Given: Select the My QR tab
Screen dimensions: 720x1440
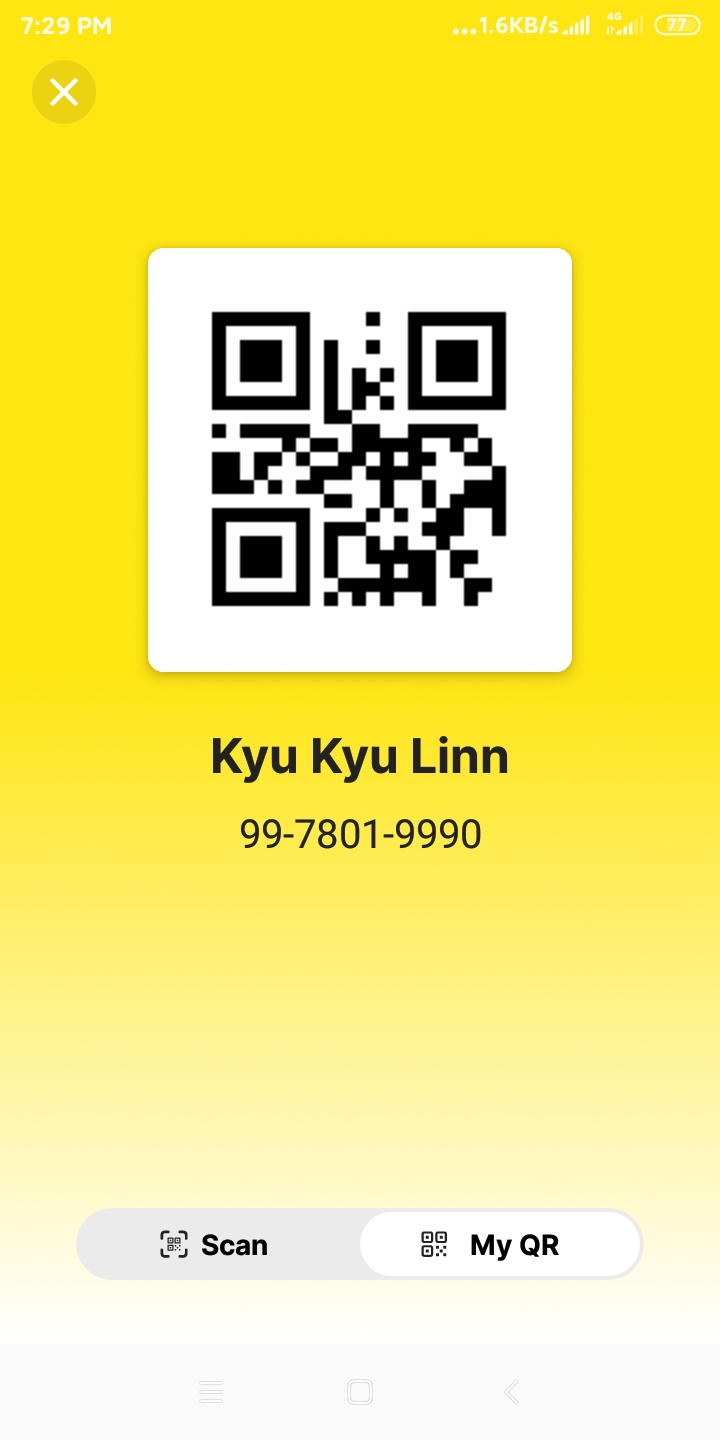Looking at the screenshot, I should pyautogui.click(x=500, y=1245).
